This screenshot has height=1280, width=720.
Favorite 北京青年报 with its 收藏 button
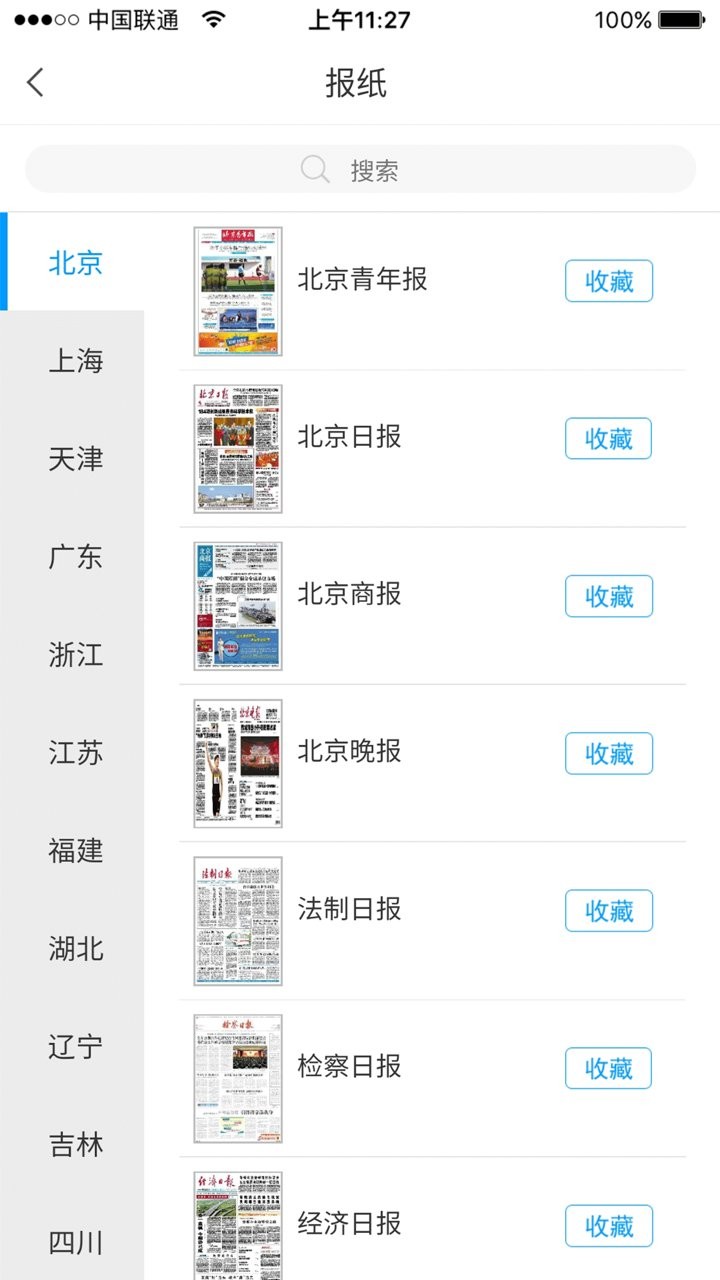609,281
